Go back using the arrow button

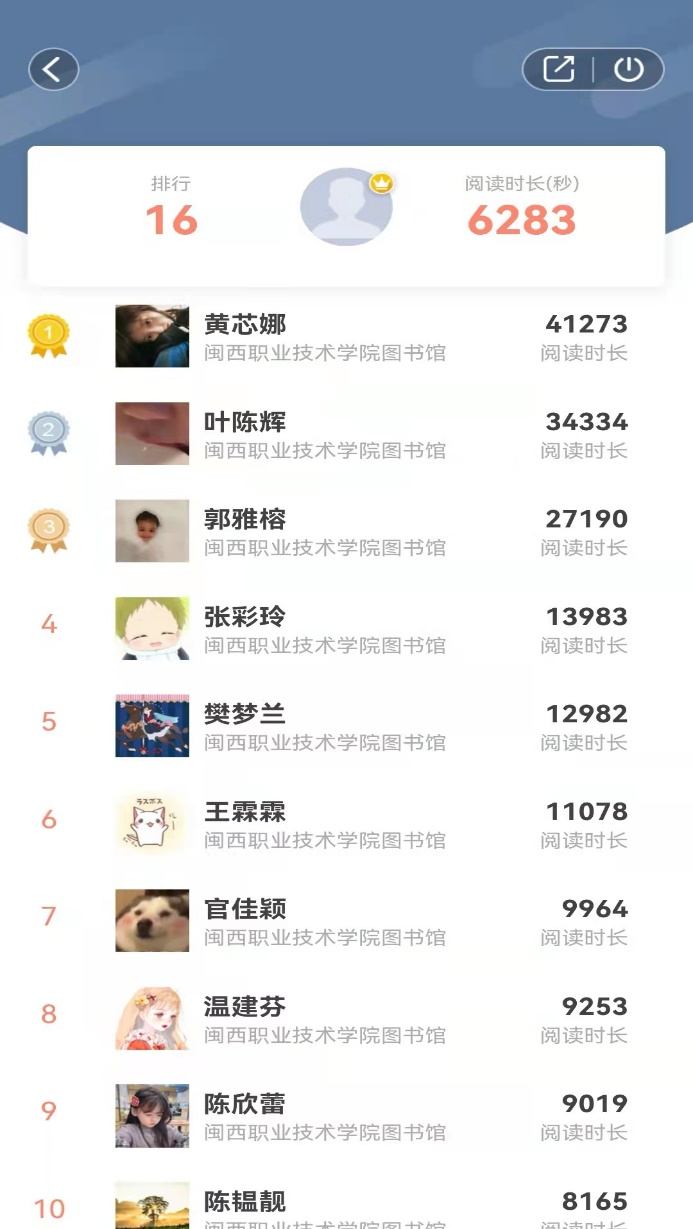[53, 70]
